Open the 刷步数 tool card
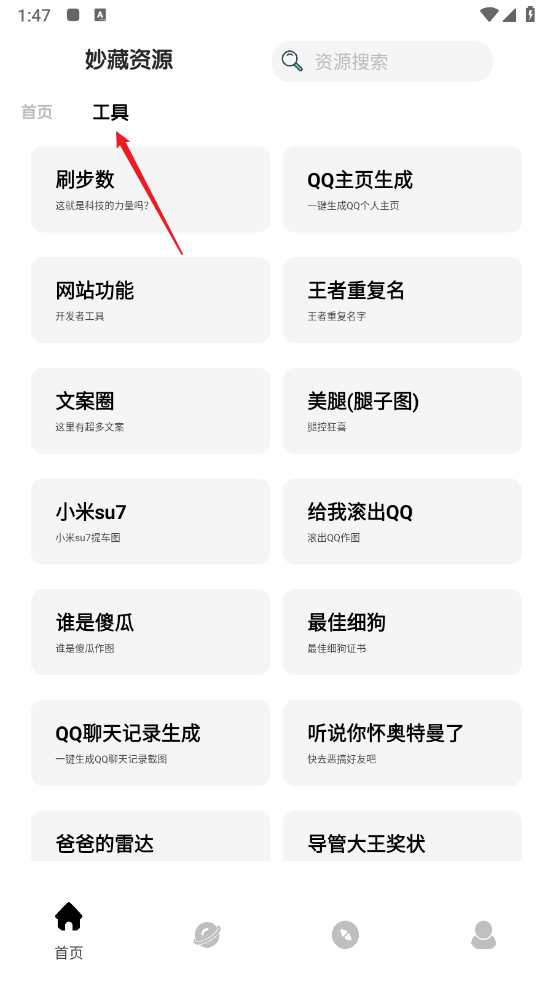Screen dimensions: 553x984 (151, 190)
